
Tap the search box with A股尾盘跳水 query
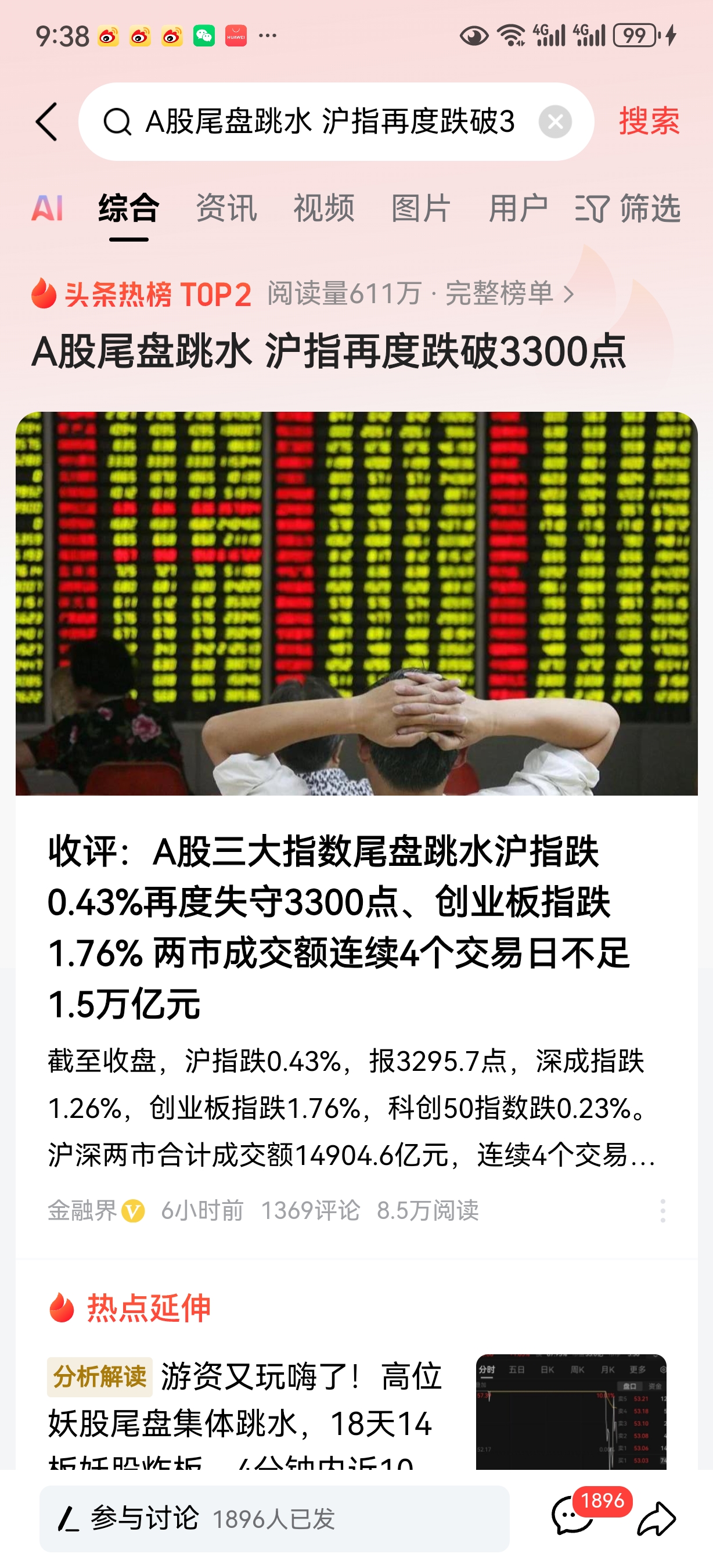(x=329, y=122)
